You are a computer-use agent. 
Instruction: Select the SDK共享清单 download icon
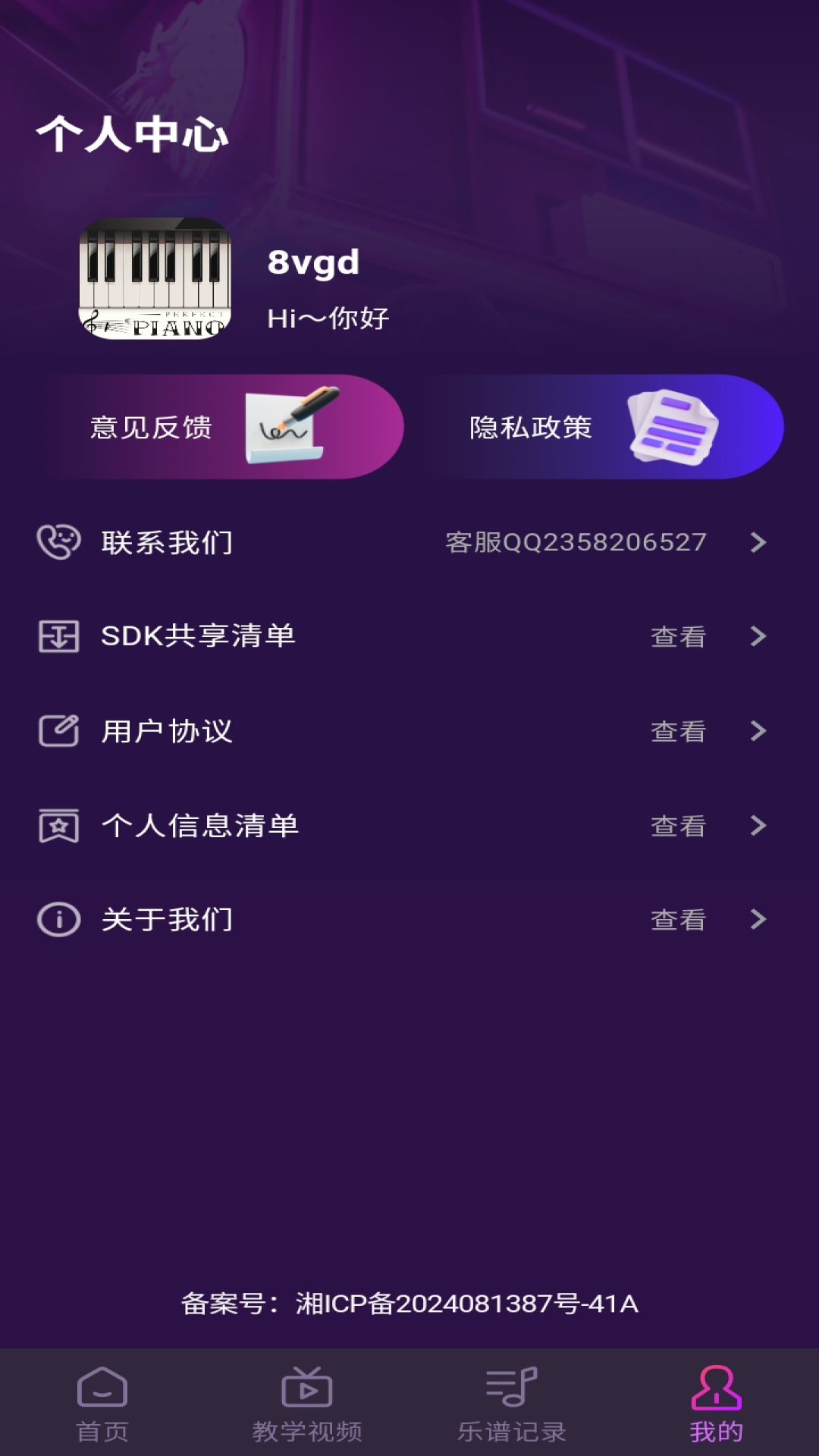click(59, 637)
